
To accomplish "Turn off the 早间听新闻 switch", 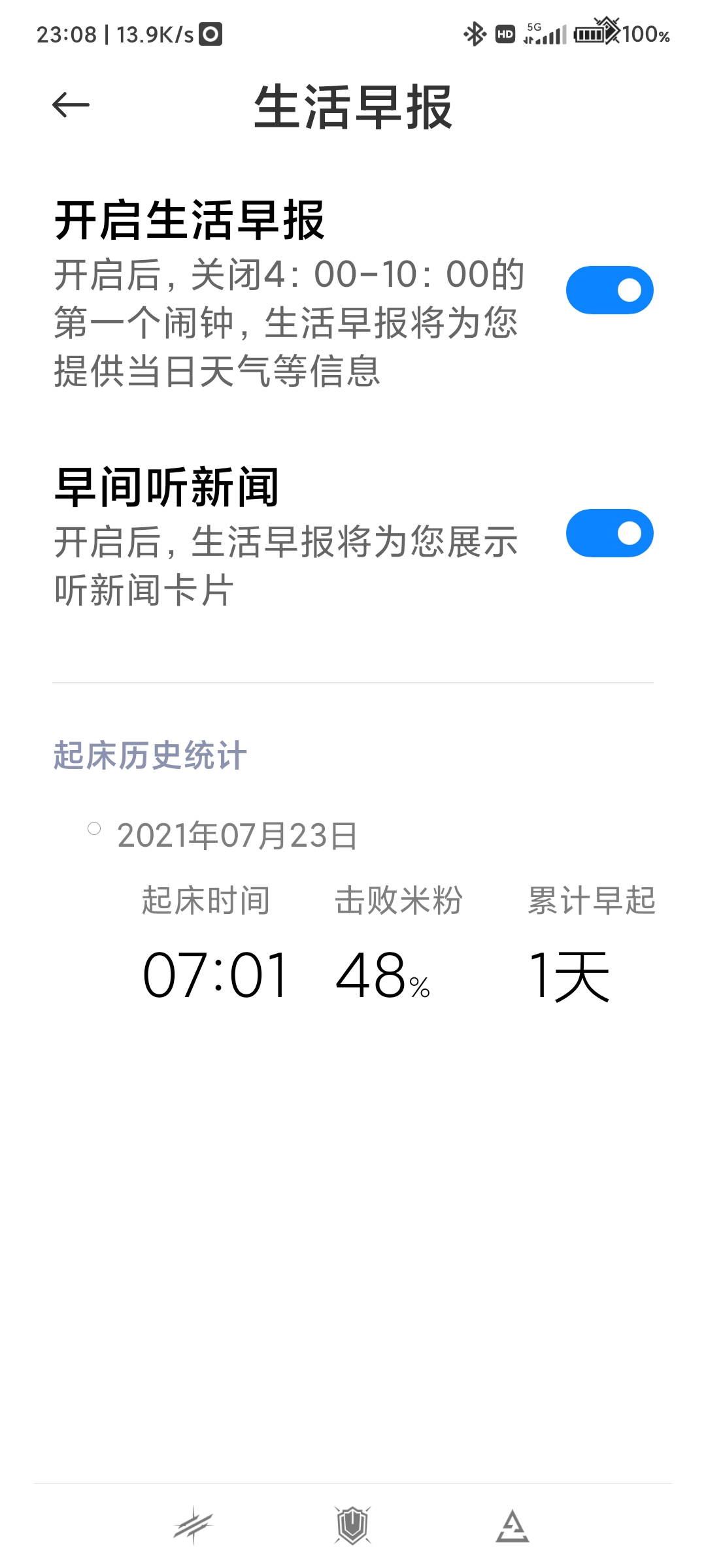I will coord(609,534).
